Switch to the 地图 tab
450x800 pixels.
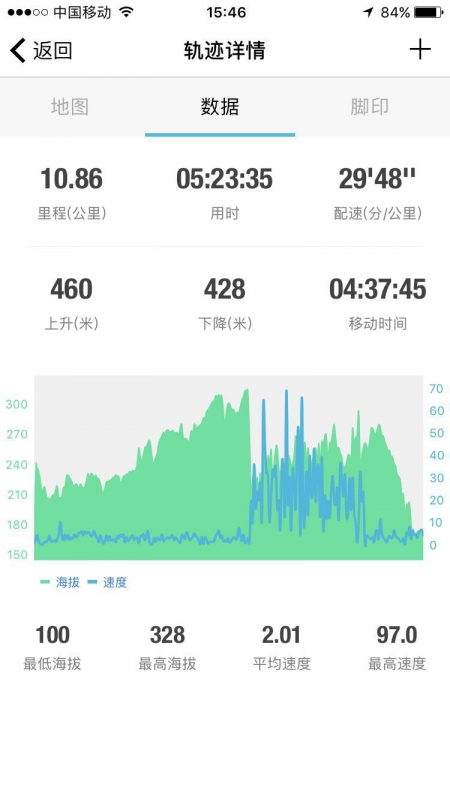(x=70, y=107)
